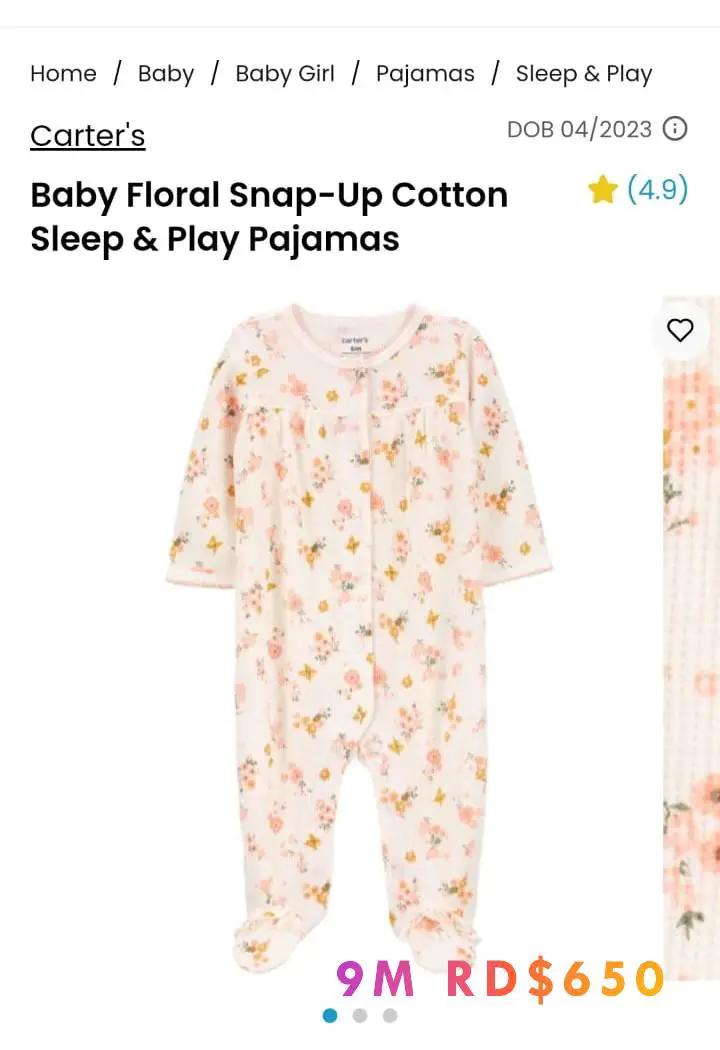Image resolution: width=720 pixels, height=1050 pixels.
Task: Open the Sleep & Play breadcrumb
Action: [583, 74]
